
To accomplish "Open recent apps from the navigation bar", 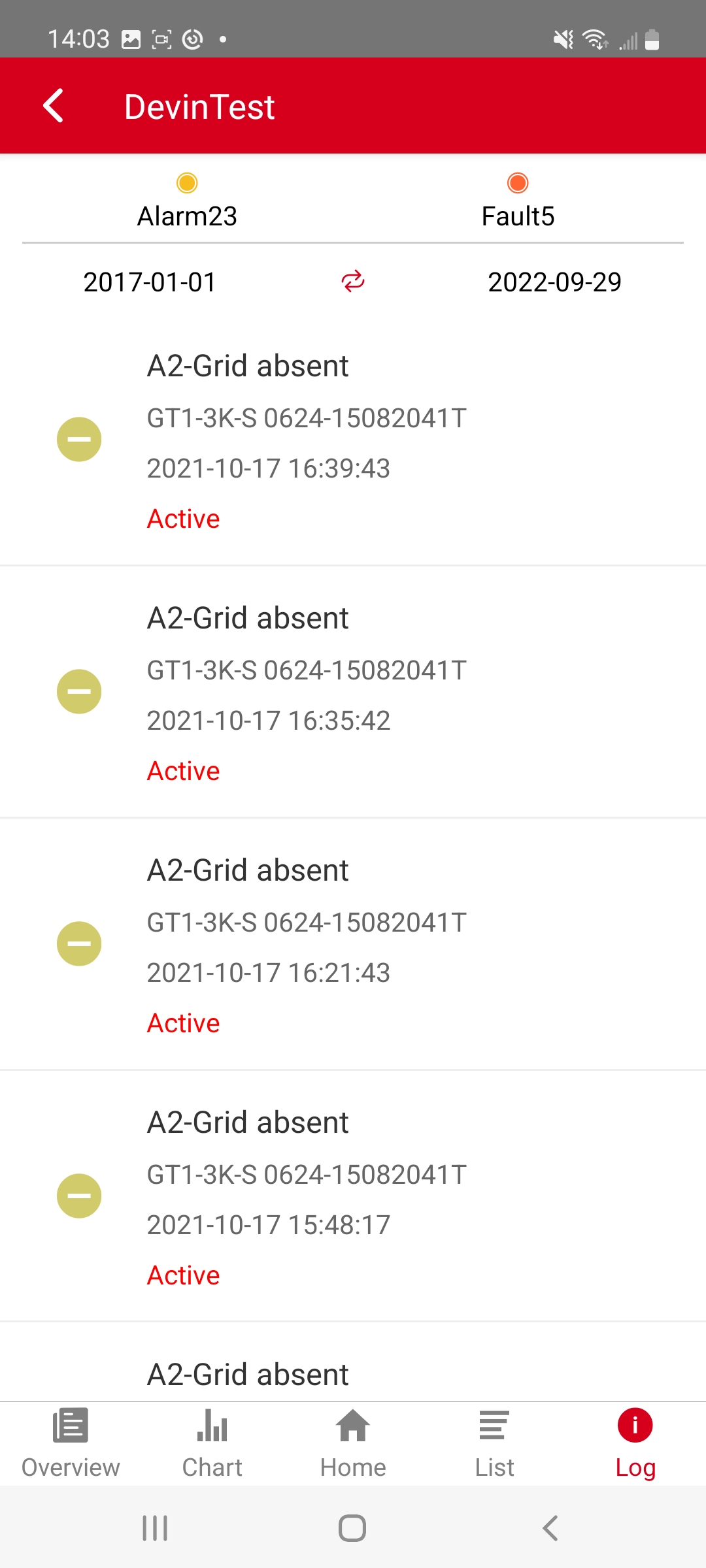I will click(x=155, y=1528).
